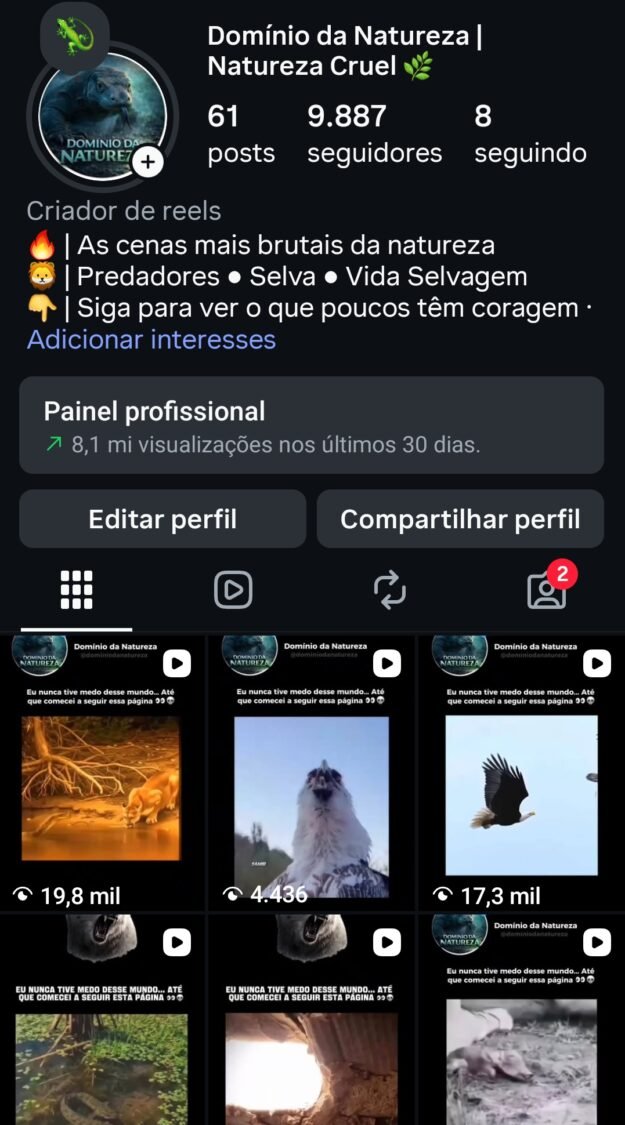Add a story via the plus badge
625x1125 pixels.
coord(148,162)
